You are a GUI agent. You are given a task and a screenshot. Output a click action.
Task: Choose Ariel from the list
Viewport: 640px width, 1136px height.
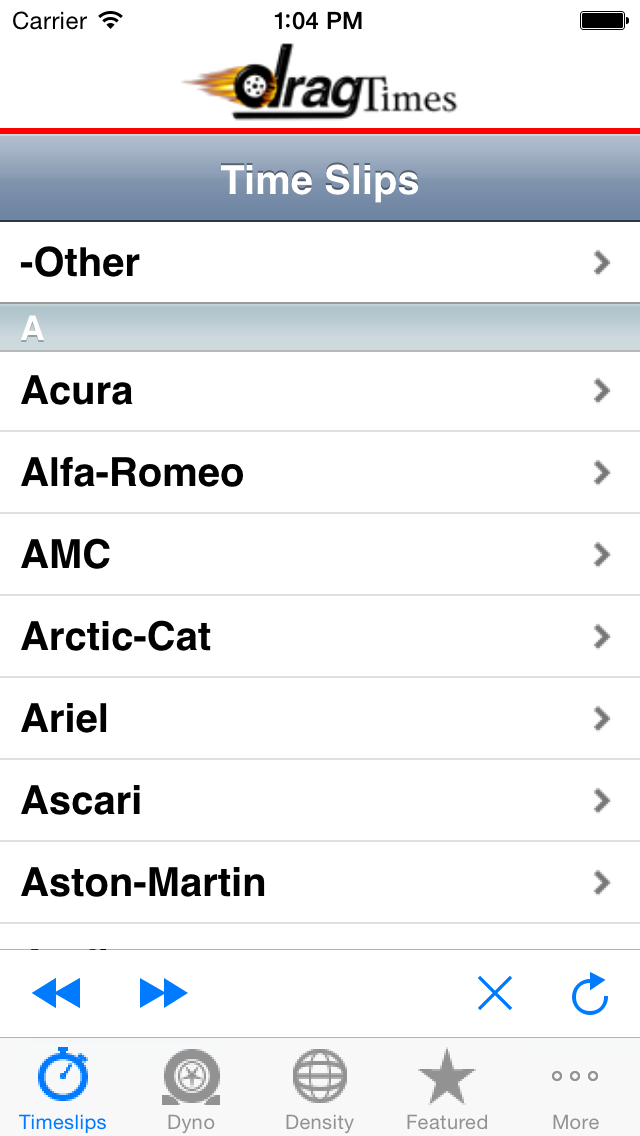coord(320,719)
